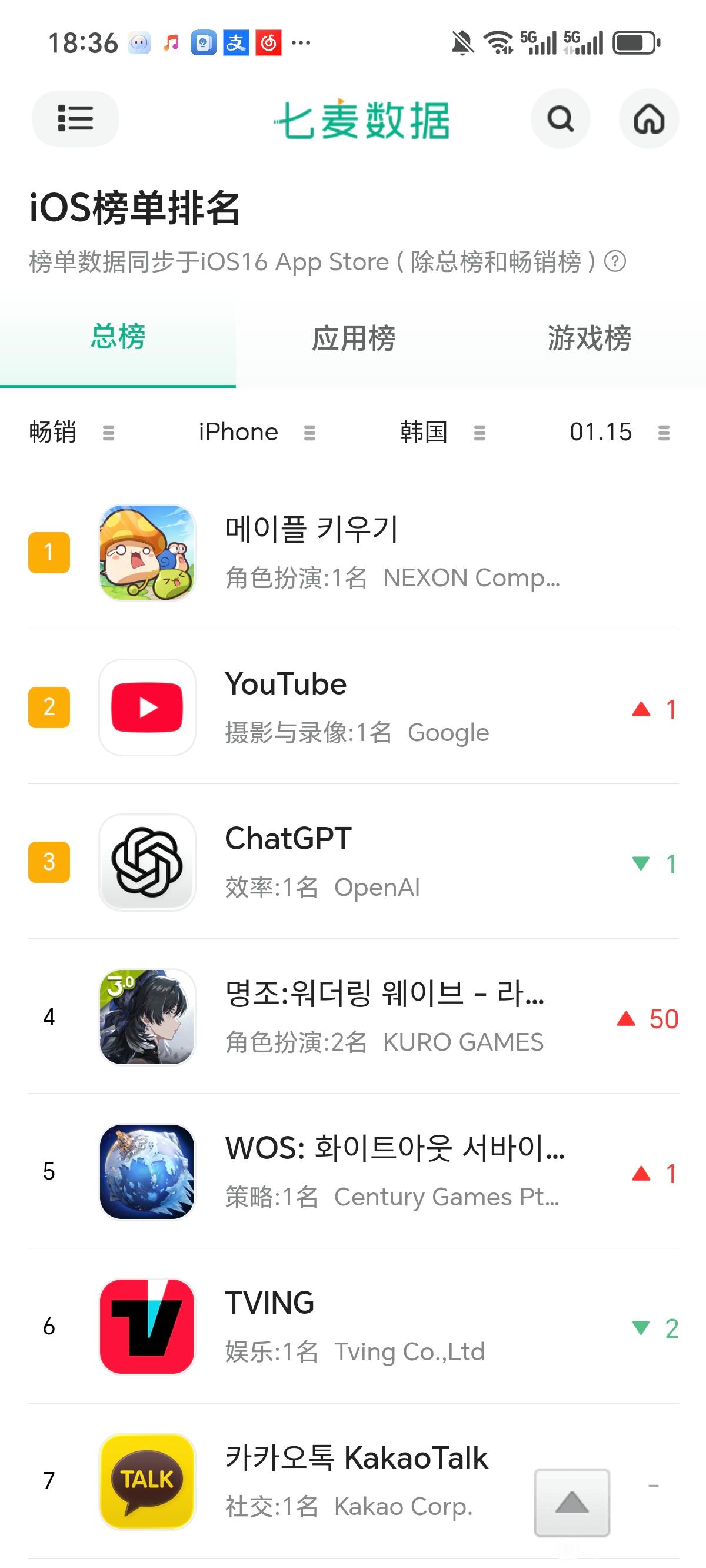
Task: Select the 总榜 tab
Action: [118, 337]
